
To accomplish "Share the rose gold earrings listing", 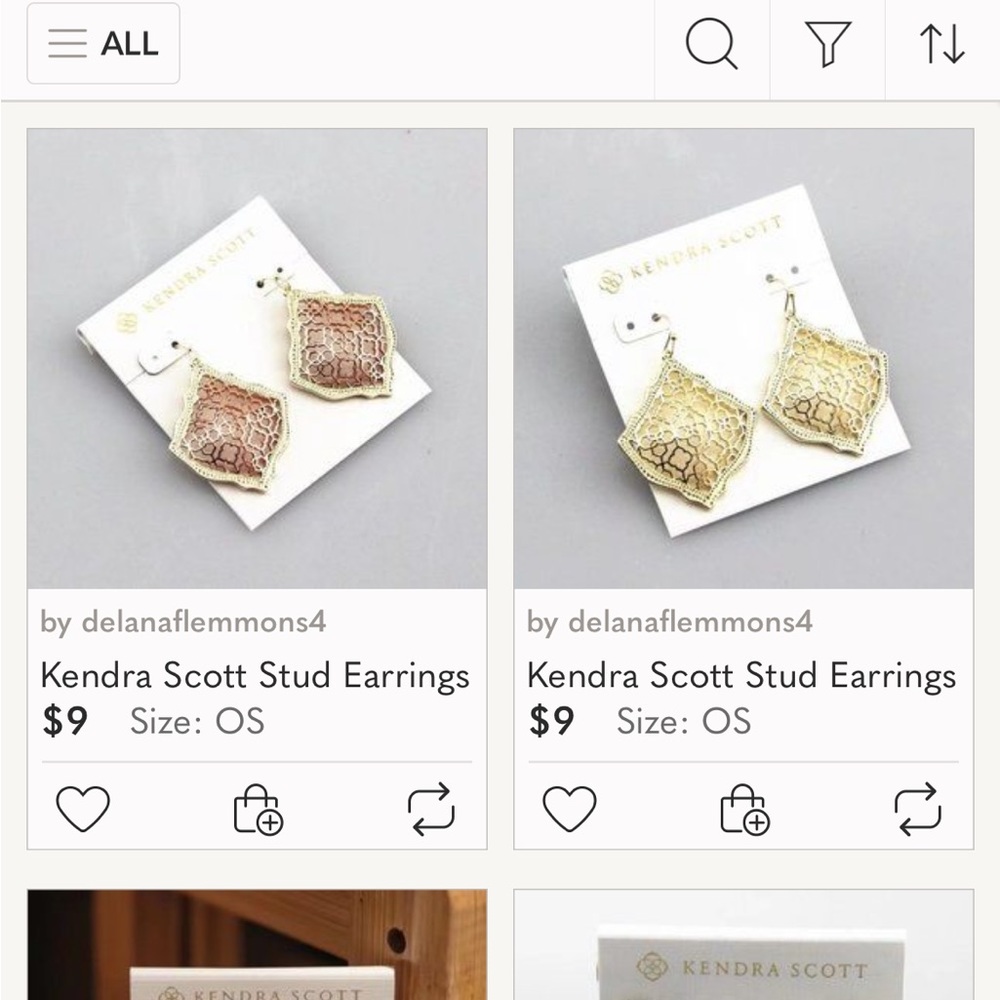I will (x=431, y=808).
